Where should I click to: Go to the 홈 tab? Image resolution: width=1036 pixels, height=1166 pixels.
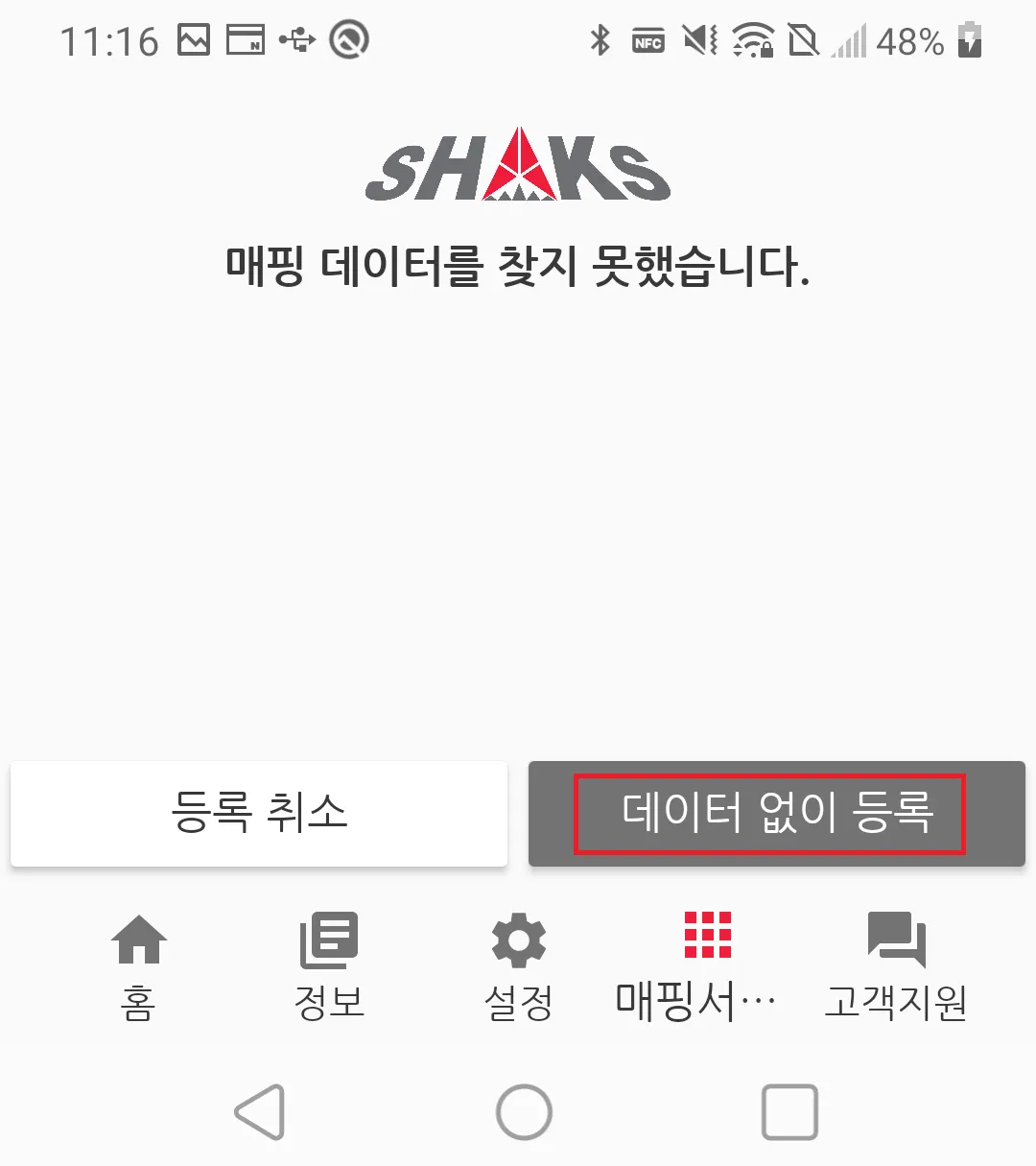pyautogui.click(x=139, y=966)
